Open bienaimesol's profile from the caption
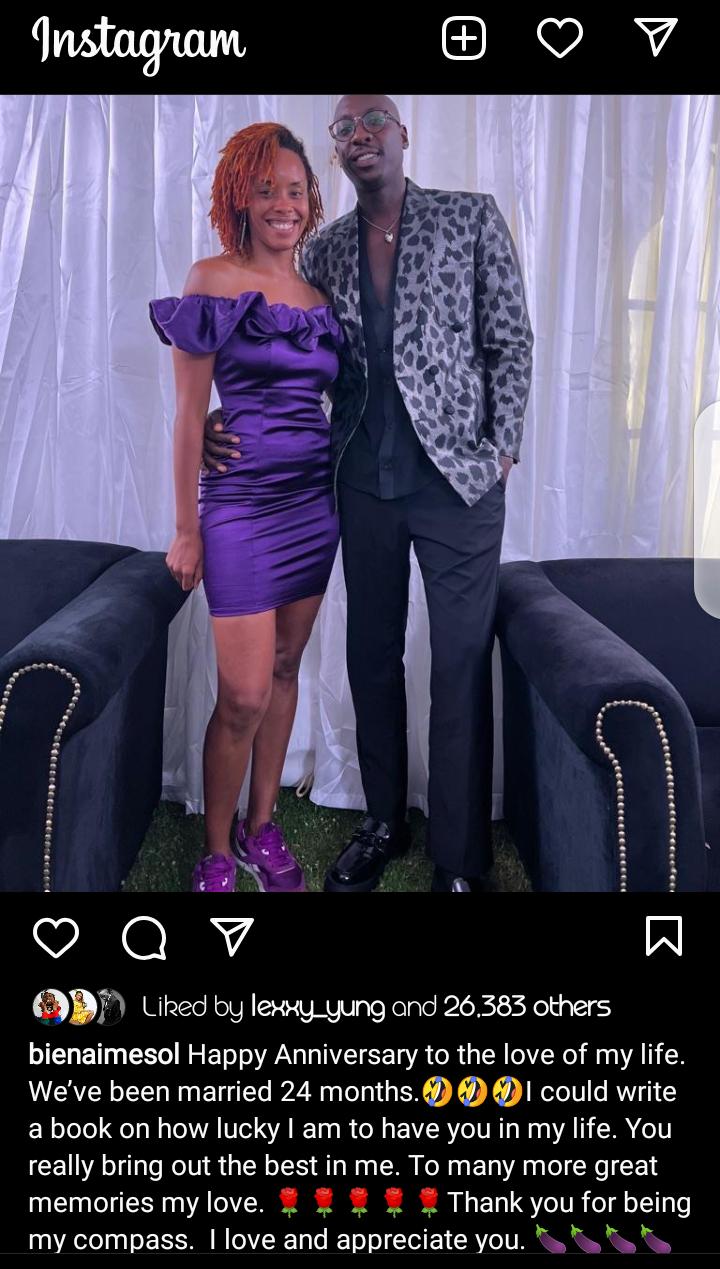720x1269 pixels. pos(104,1054)
